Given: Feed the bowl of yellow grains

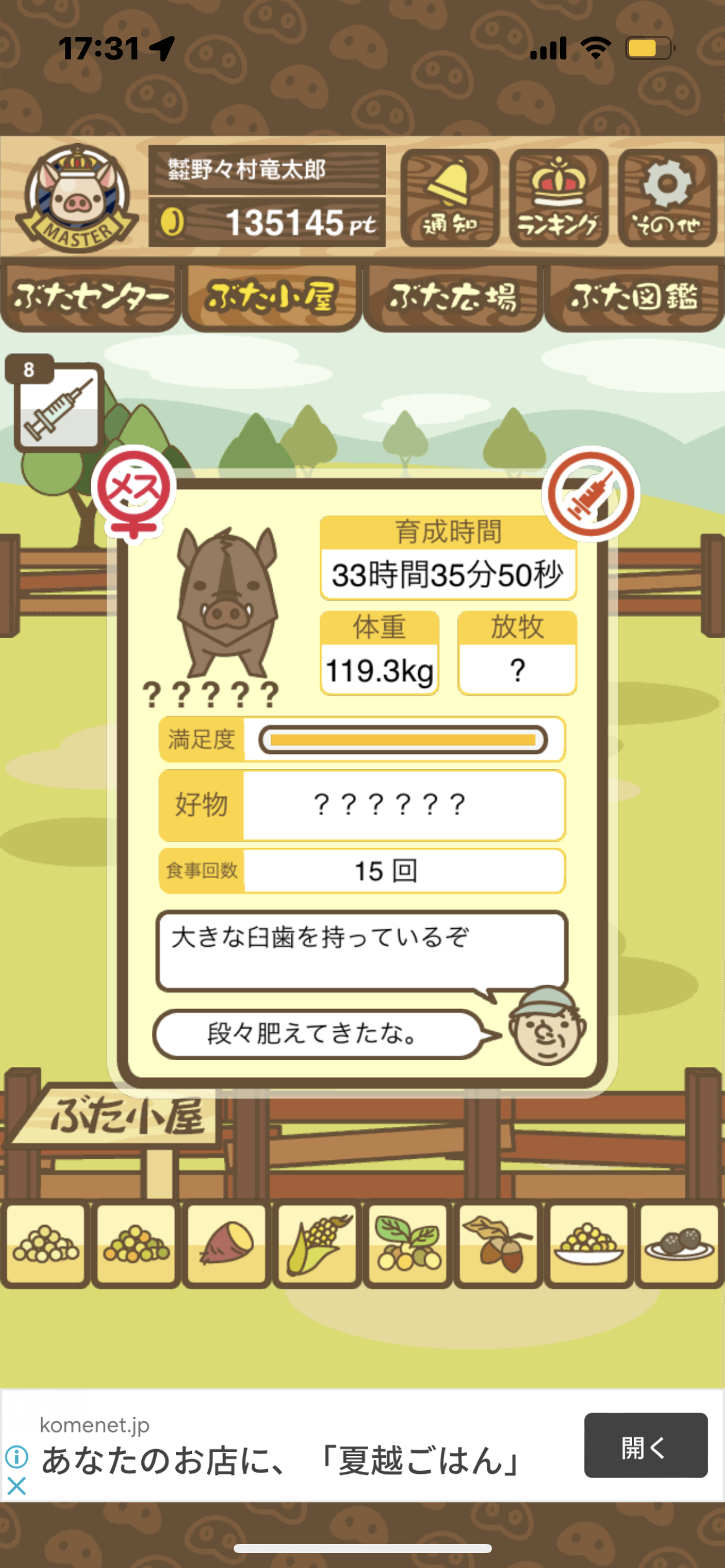Looking at the screenshot, I should [x=589, y=1244].
